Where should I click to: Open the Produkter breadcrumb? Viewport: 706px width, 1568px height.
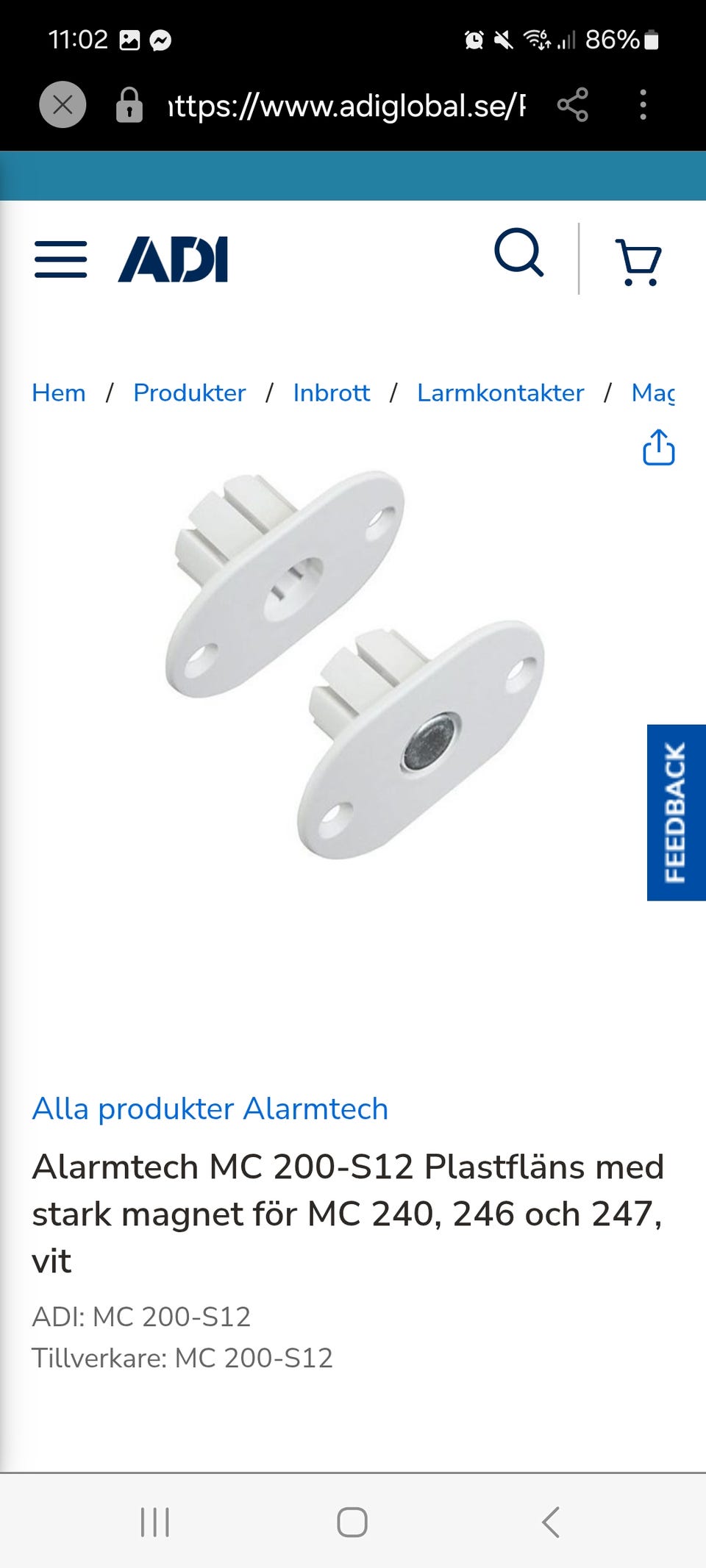pos(189,393)
